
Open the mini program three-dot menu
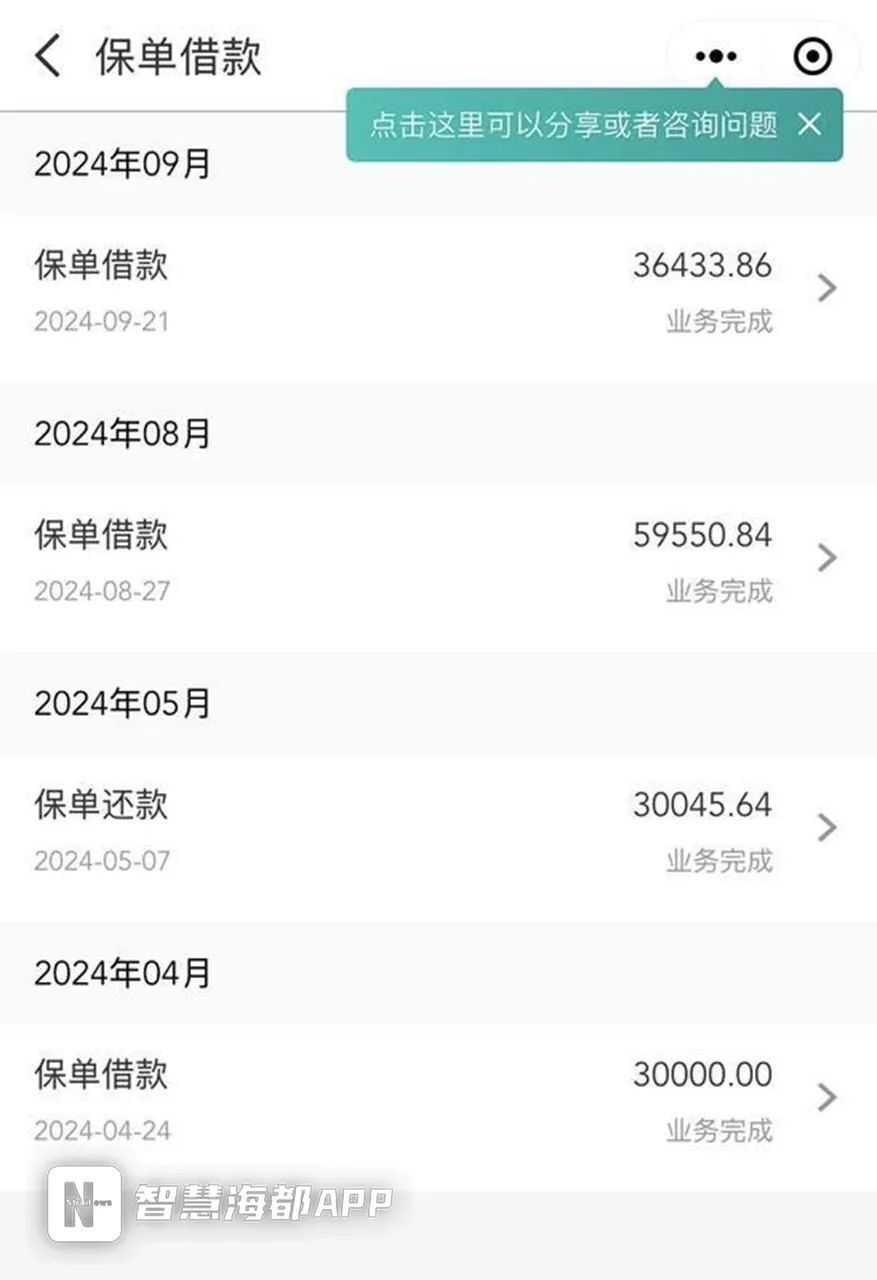[x=716, y=57]
